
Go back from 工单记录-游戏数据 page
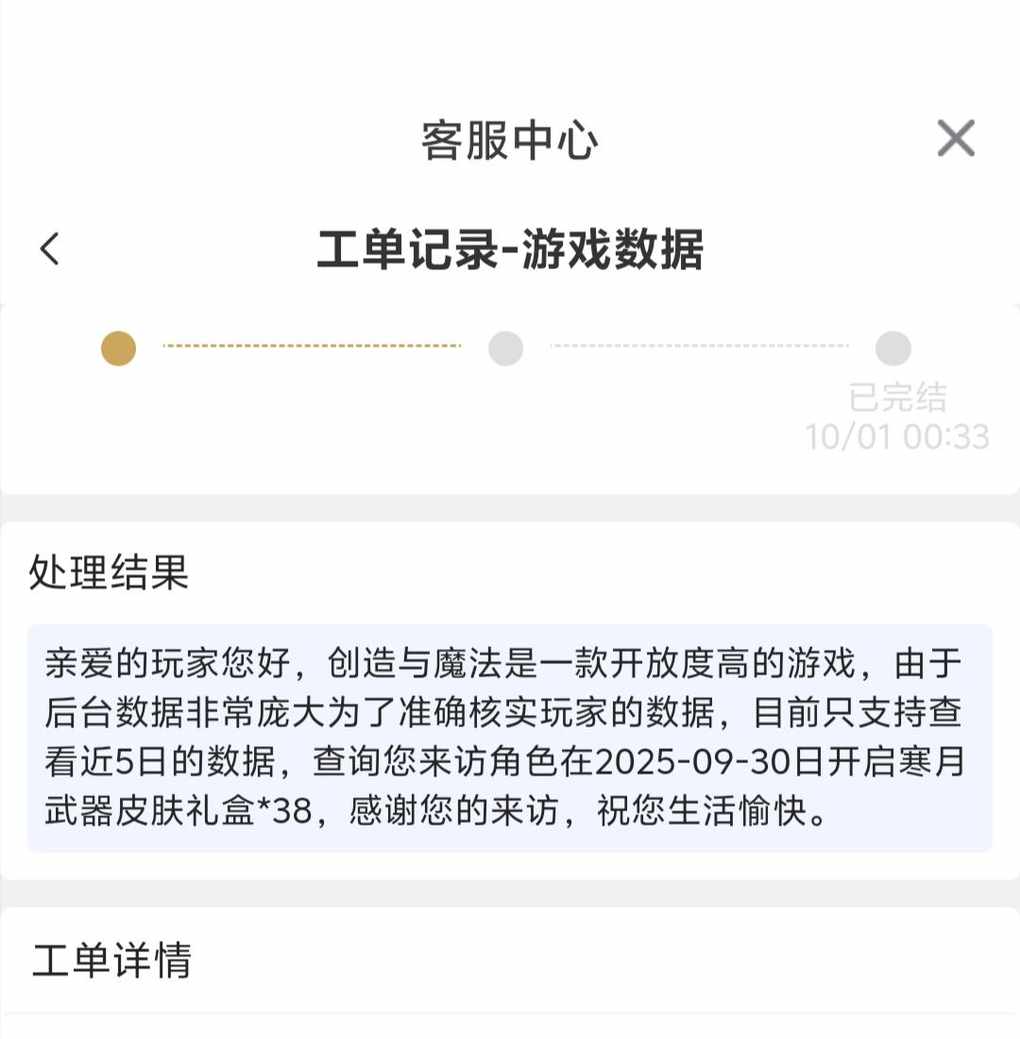50,249
